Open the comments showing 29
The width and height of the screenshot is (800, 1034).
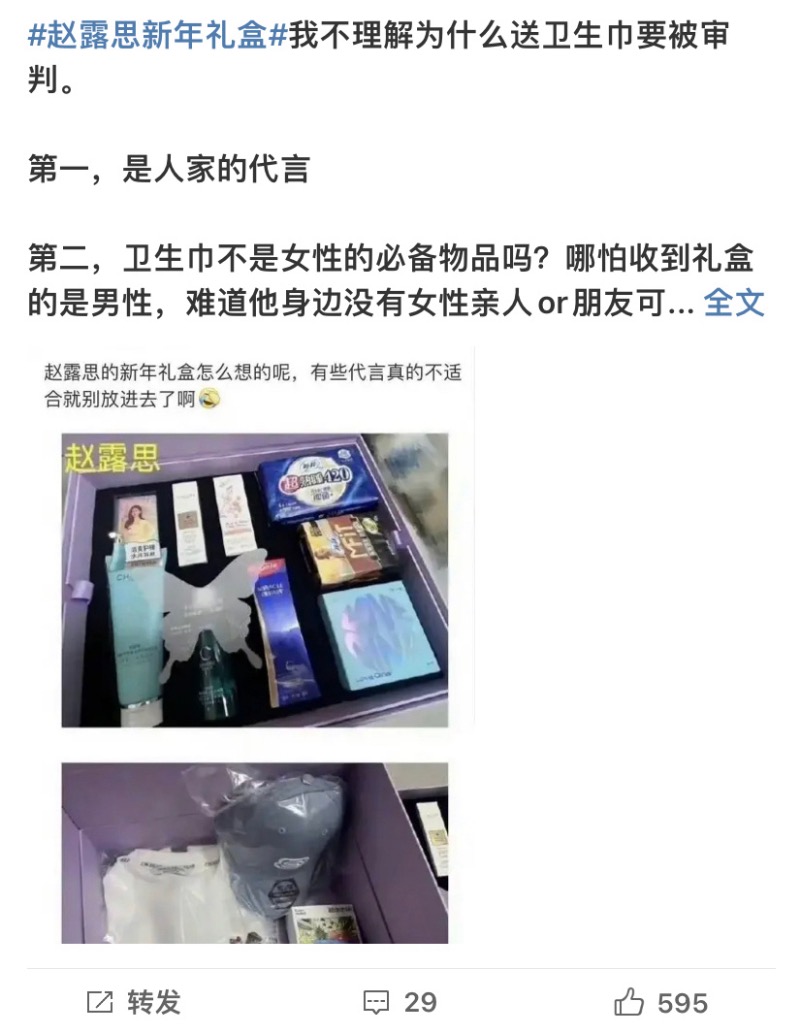tap(400, 1002)
